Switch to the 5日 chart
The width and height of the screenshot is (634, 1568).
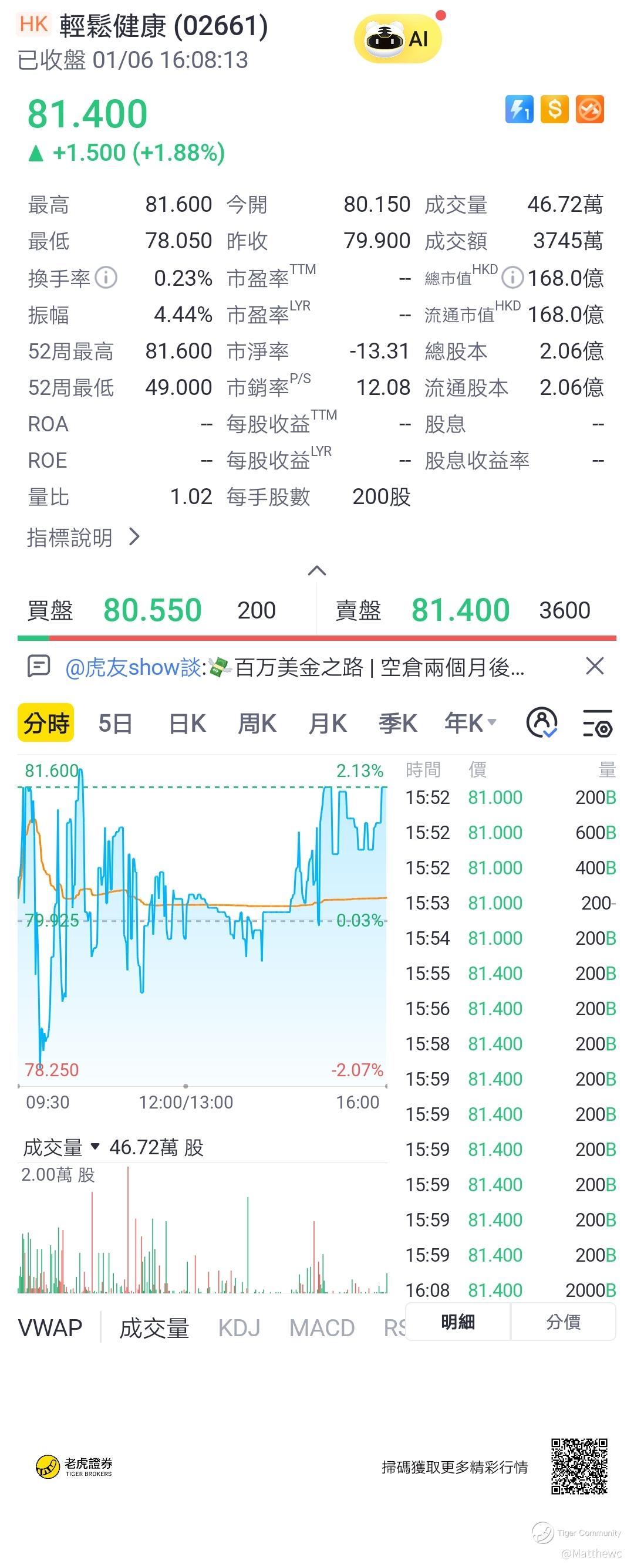point(115,724)
